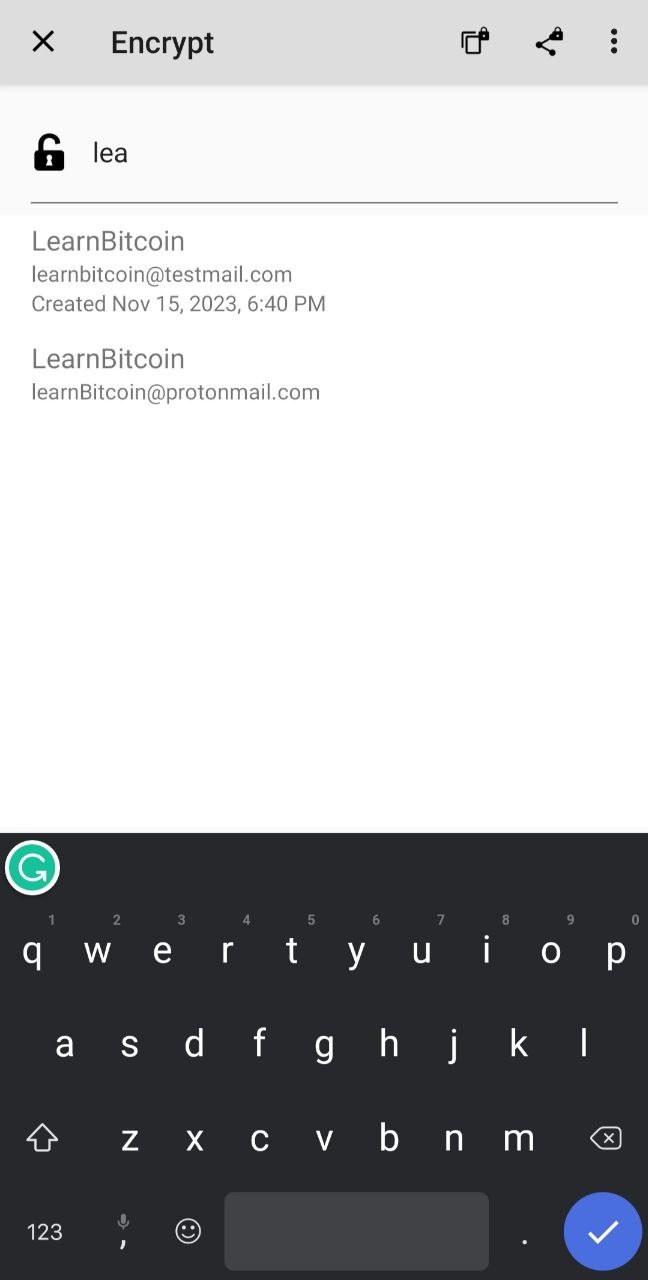Select the learnBitcoin@protonmail.com key

coord(324,374)
